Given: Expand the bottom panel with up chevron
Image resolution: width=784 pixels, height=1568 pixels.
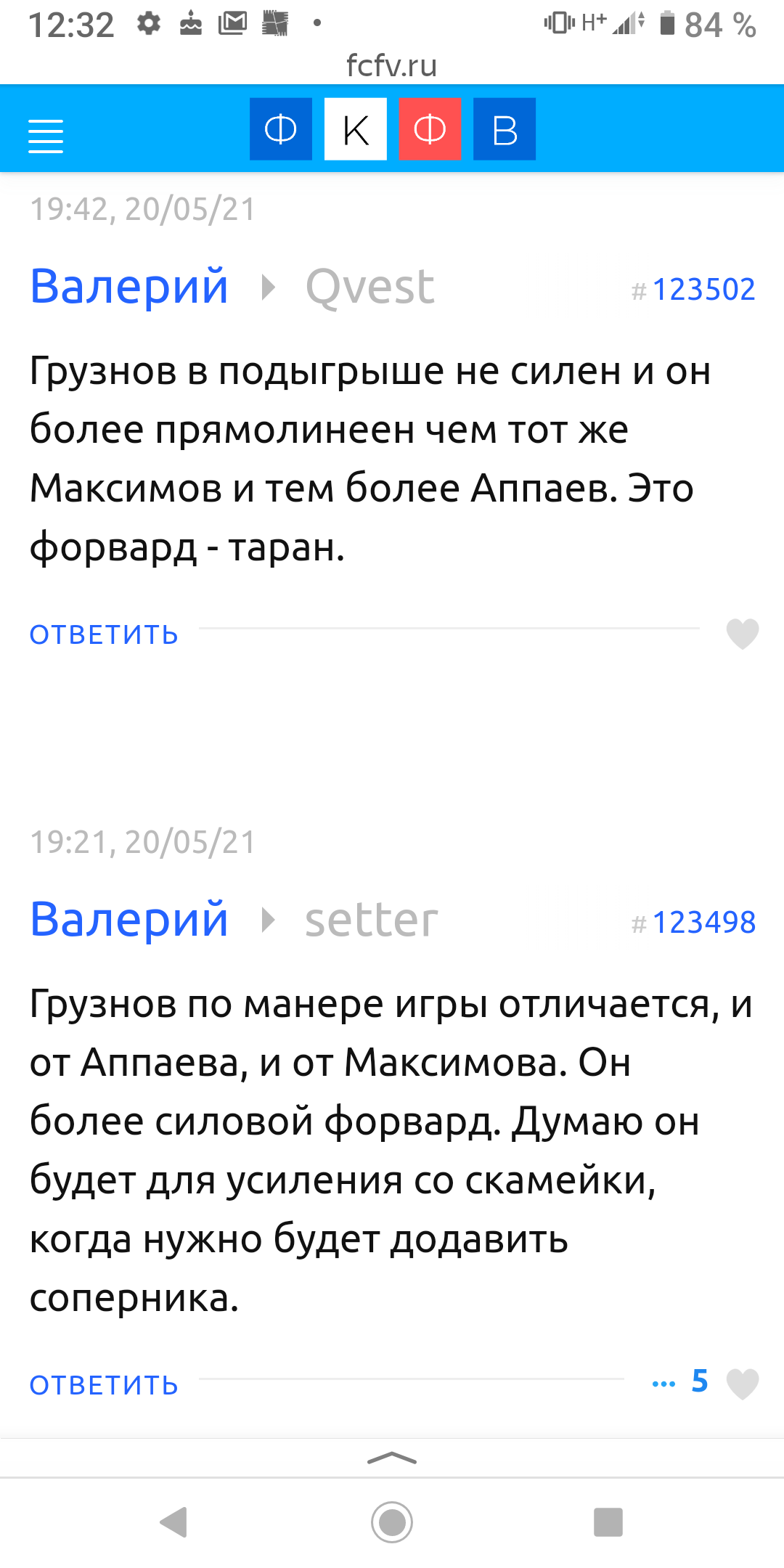Looking at the screenshot, I should tap(392, 1458).
